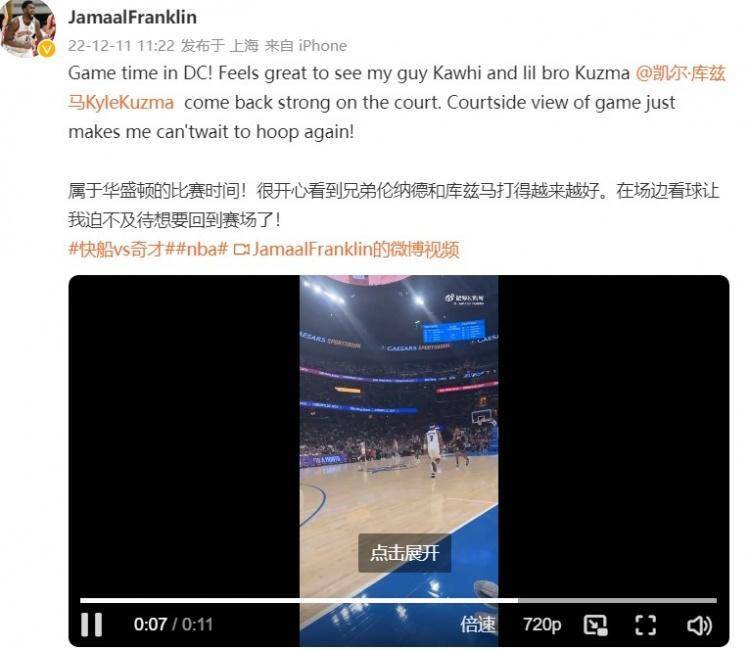Image resolution: width=750 pixels, height=649 pixels.
Task: Enter fullscreen video mode
Action: click(646, 624)
